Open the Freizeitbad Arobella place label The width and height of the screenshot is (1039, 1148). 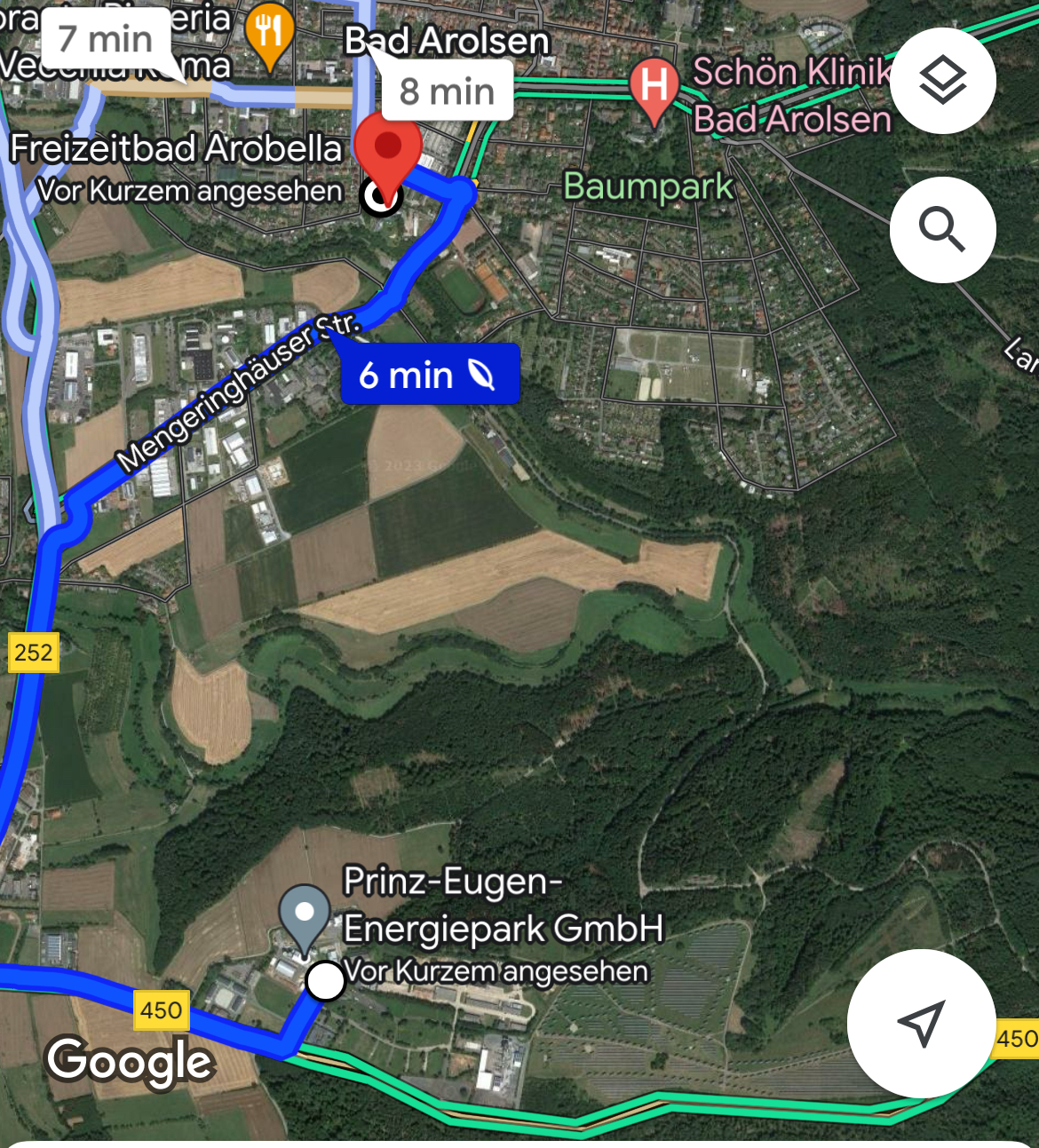tap(176, 149)
